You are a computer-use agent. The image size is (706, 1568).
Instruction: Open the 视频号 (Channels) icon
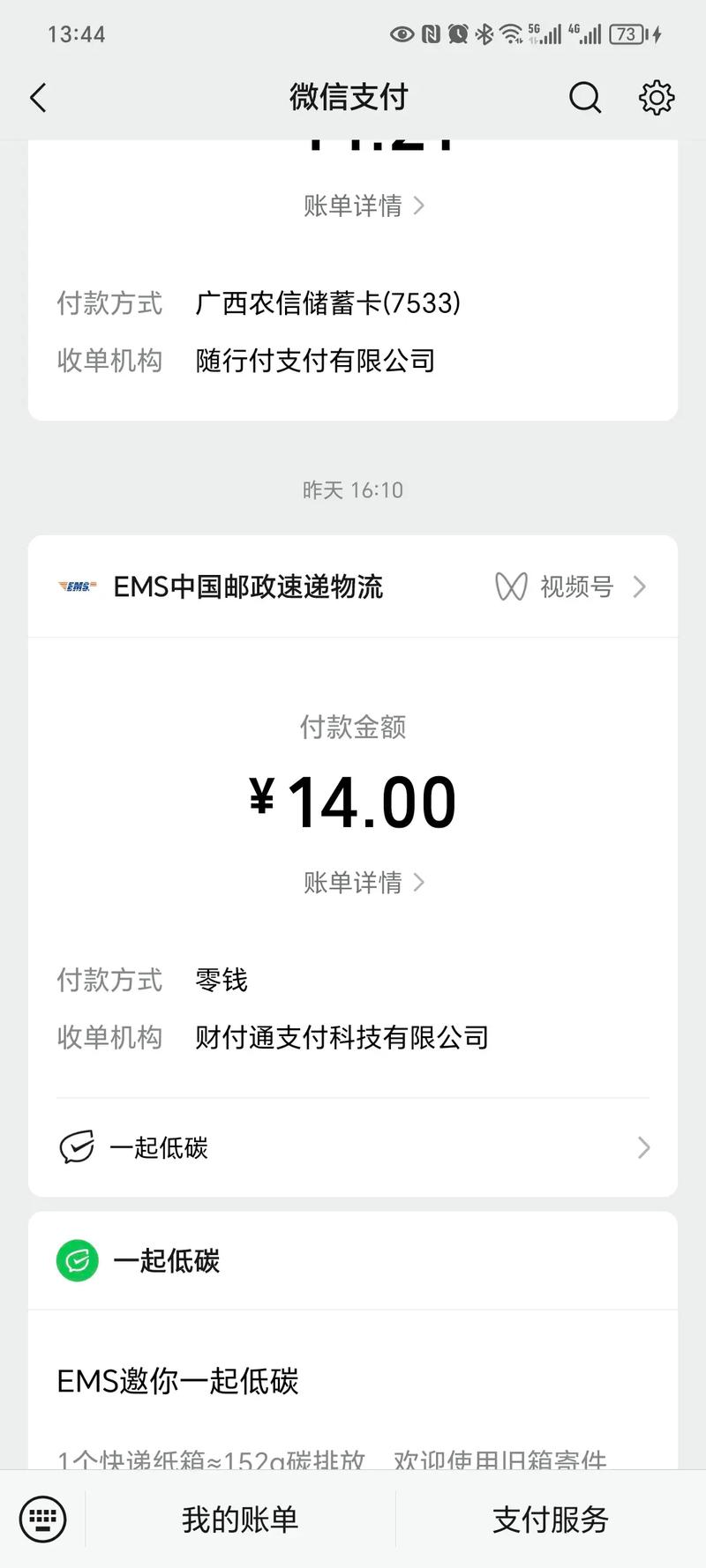(x=511, y=586)
